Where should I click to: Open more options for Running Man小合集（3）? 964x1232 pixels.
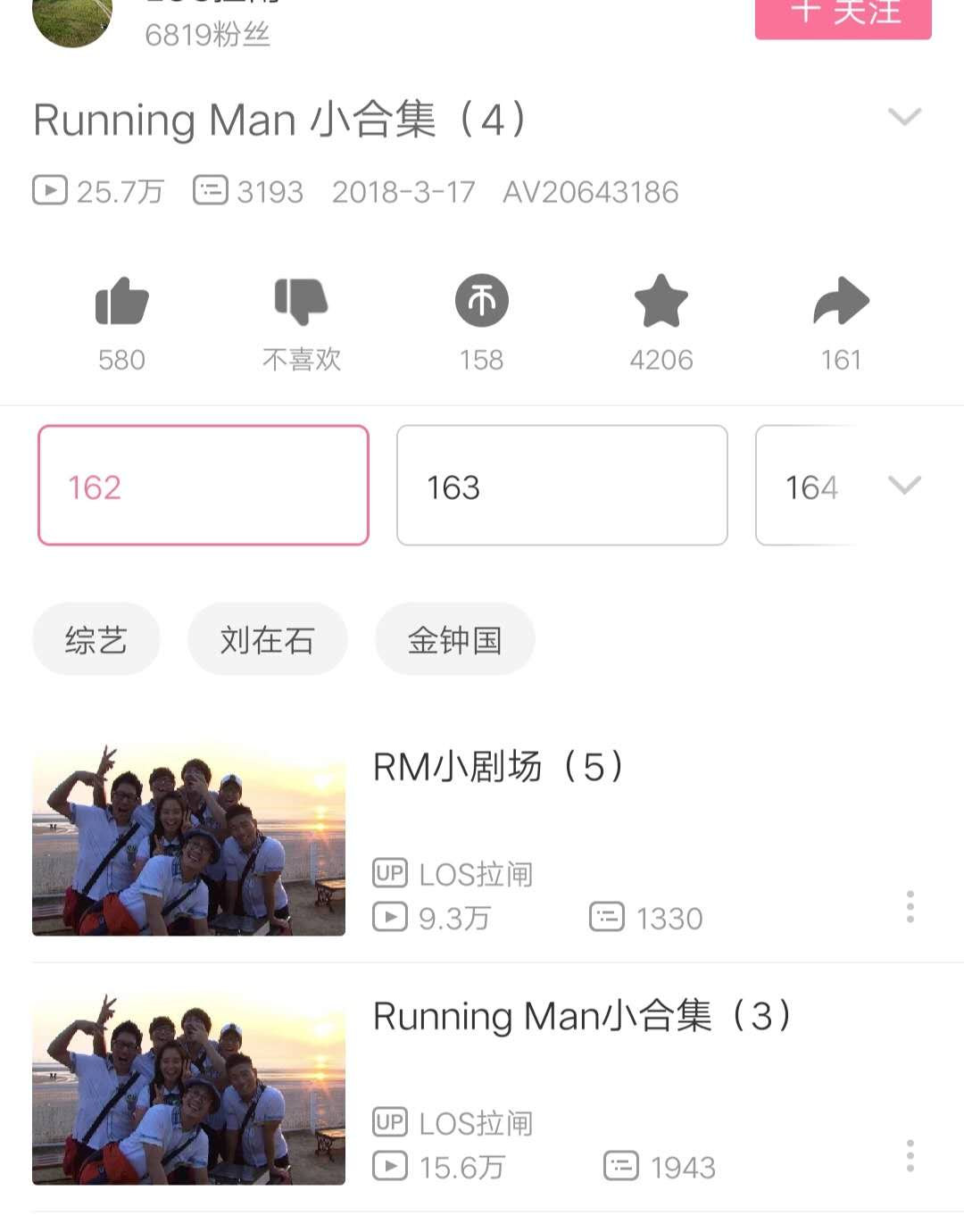click(910, 1155)
